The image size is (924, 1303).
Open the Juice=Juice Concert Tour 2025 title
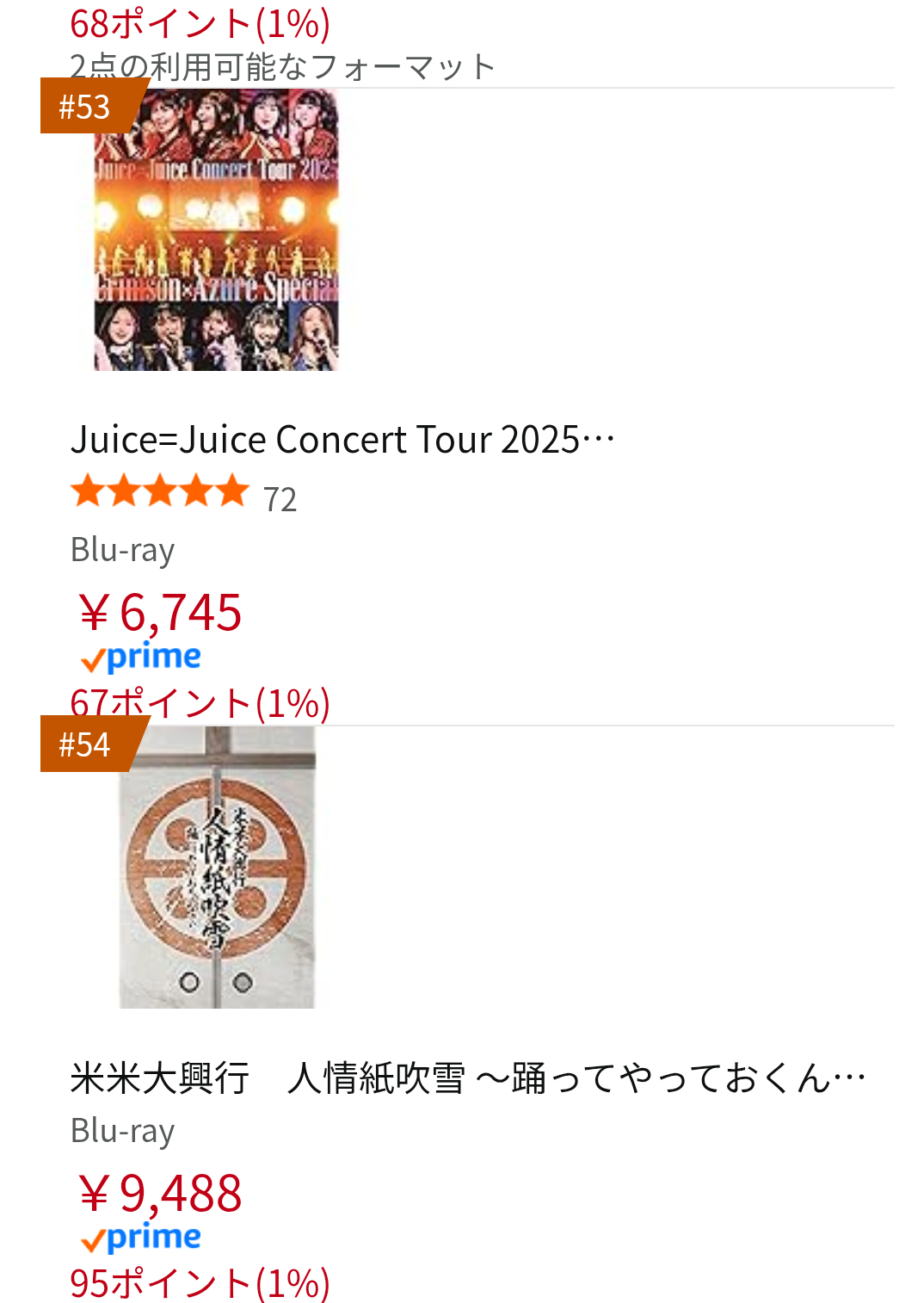(342, 440)
